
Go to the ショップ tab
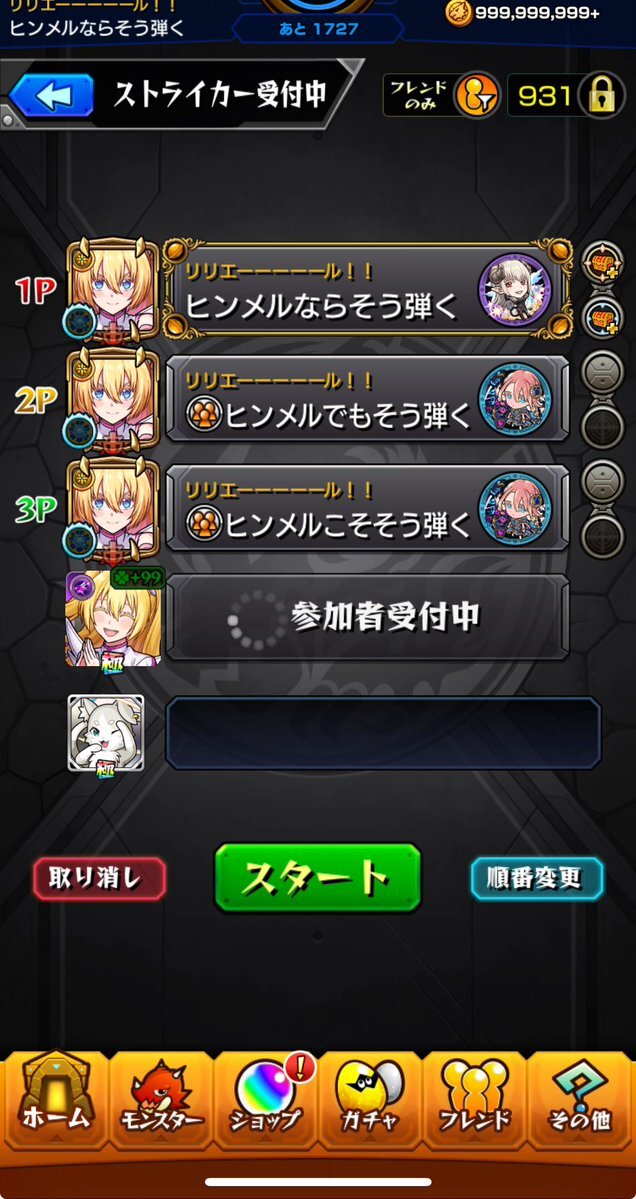[265, 1100]
